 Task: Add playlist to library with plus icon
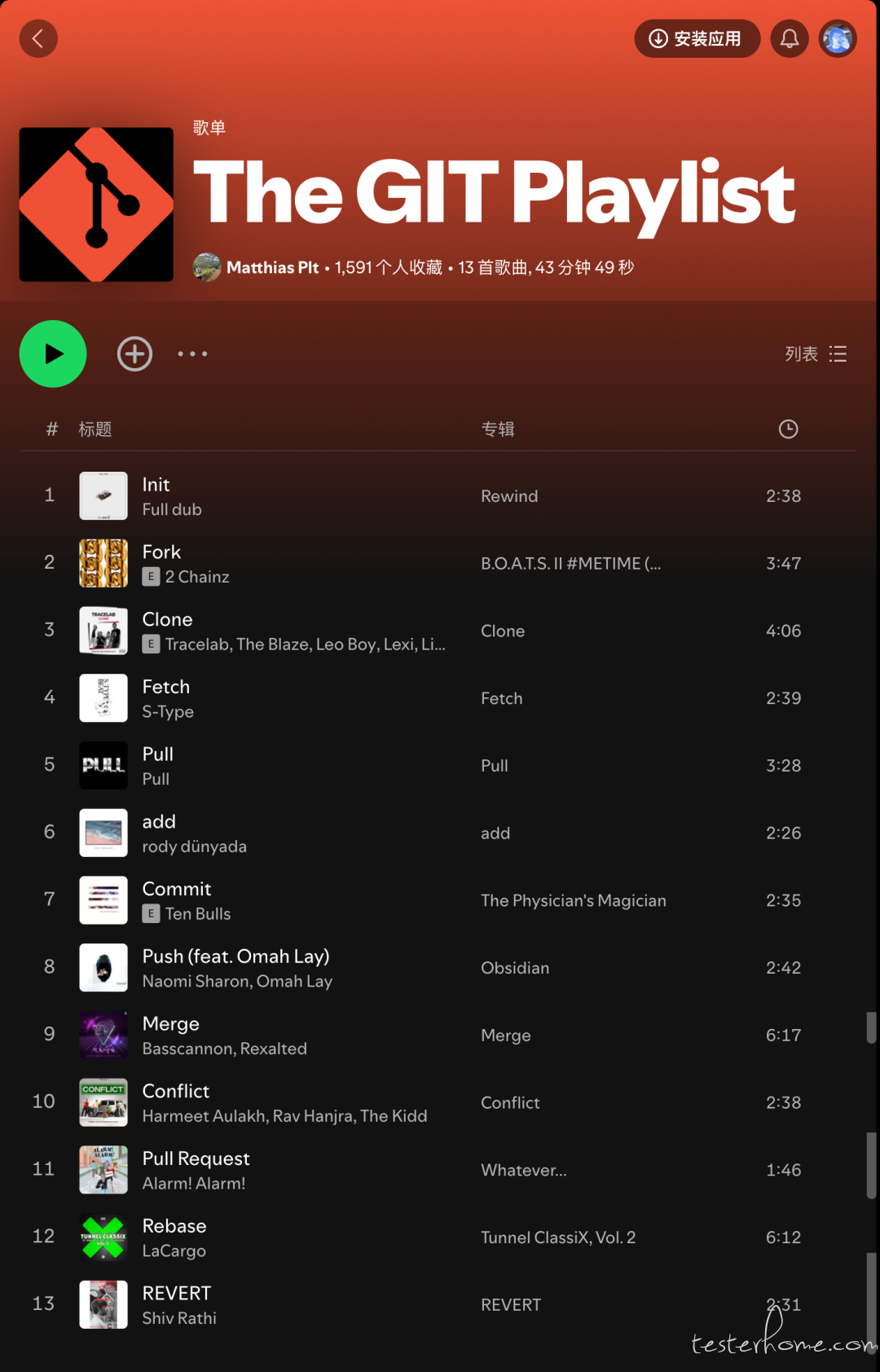click(x=134, y=354)
